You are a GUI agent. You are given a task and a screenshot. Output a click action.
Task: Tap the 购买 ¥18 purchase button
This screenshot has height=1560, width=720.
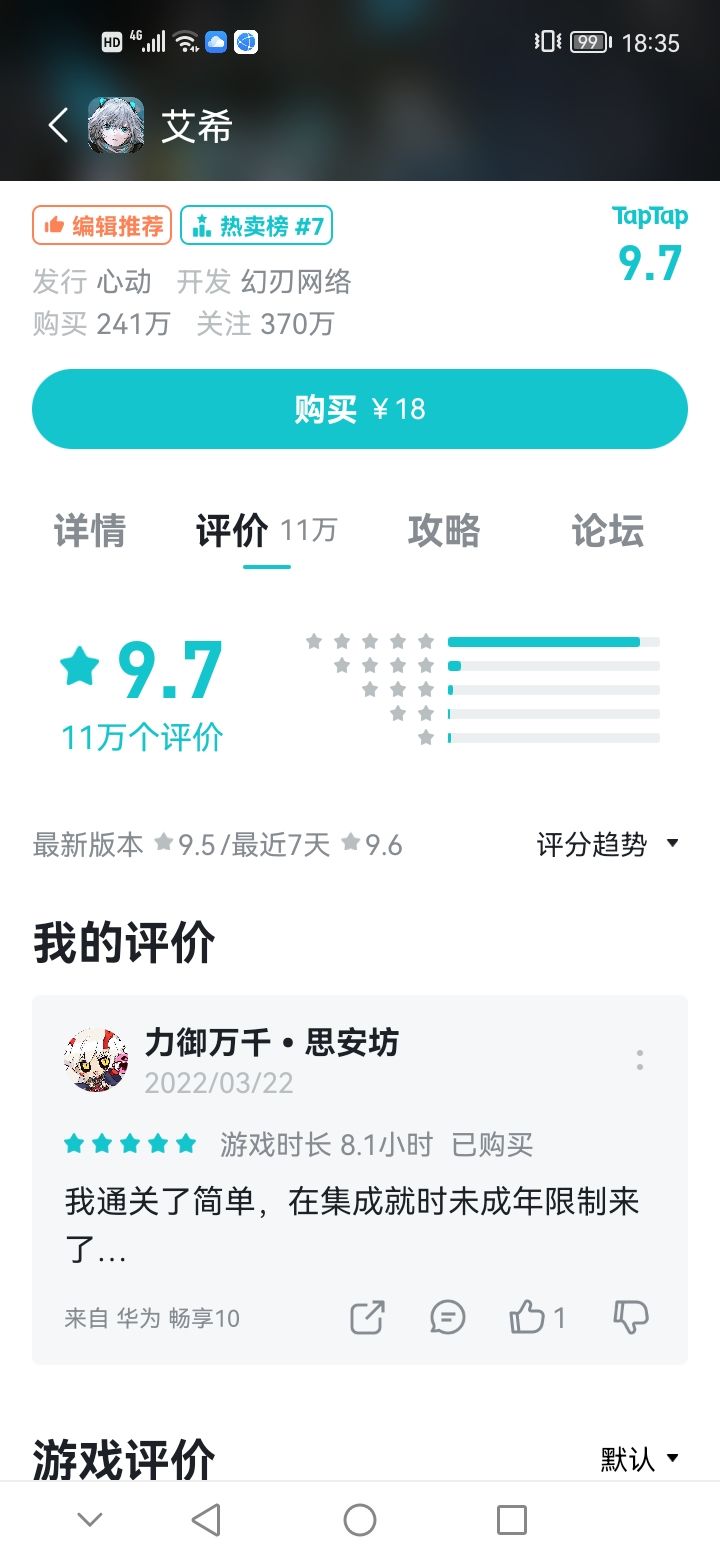[360, 408]
